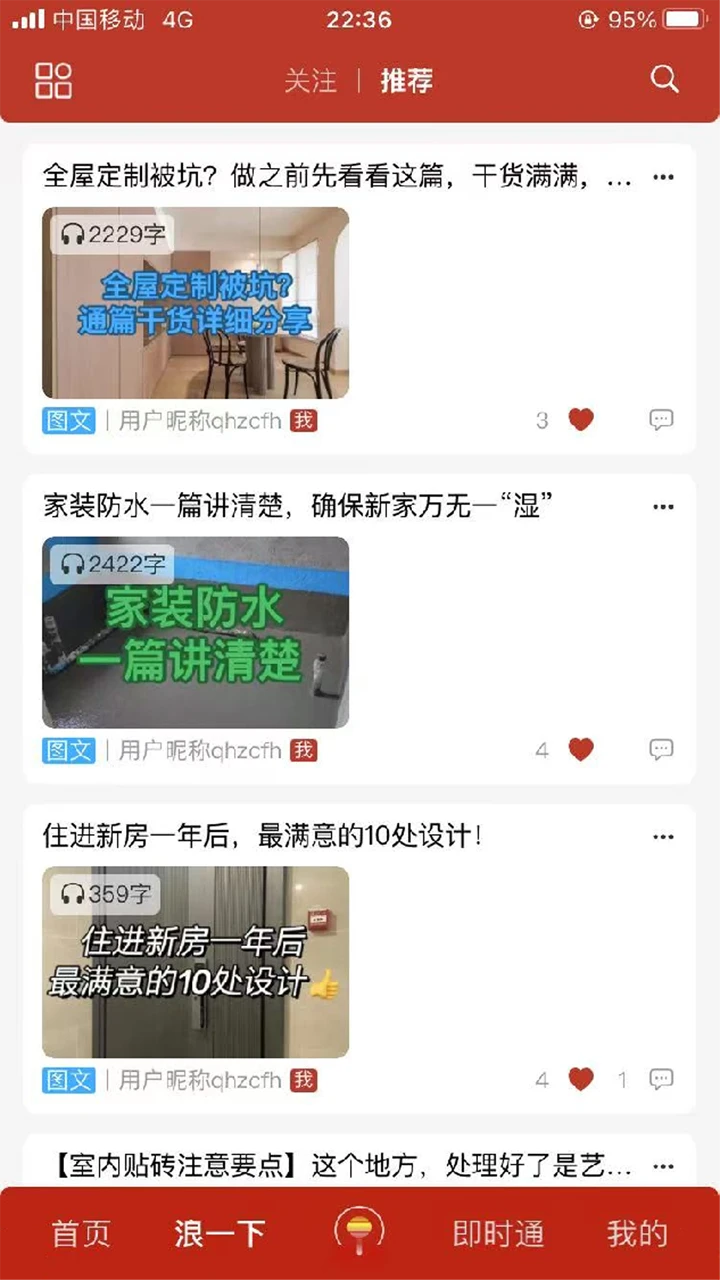Unlike the 住进新房 article
720x1280 pixels.
[x=581, y=1080]
